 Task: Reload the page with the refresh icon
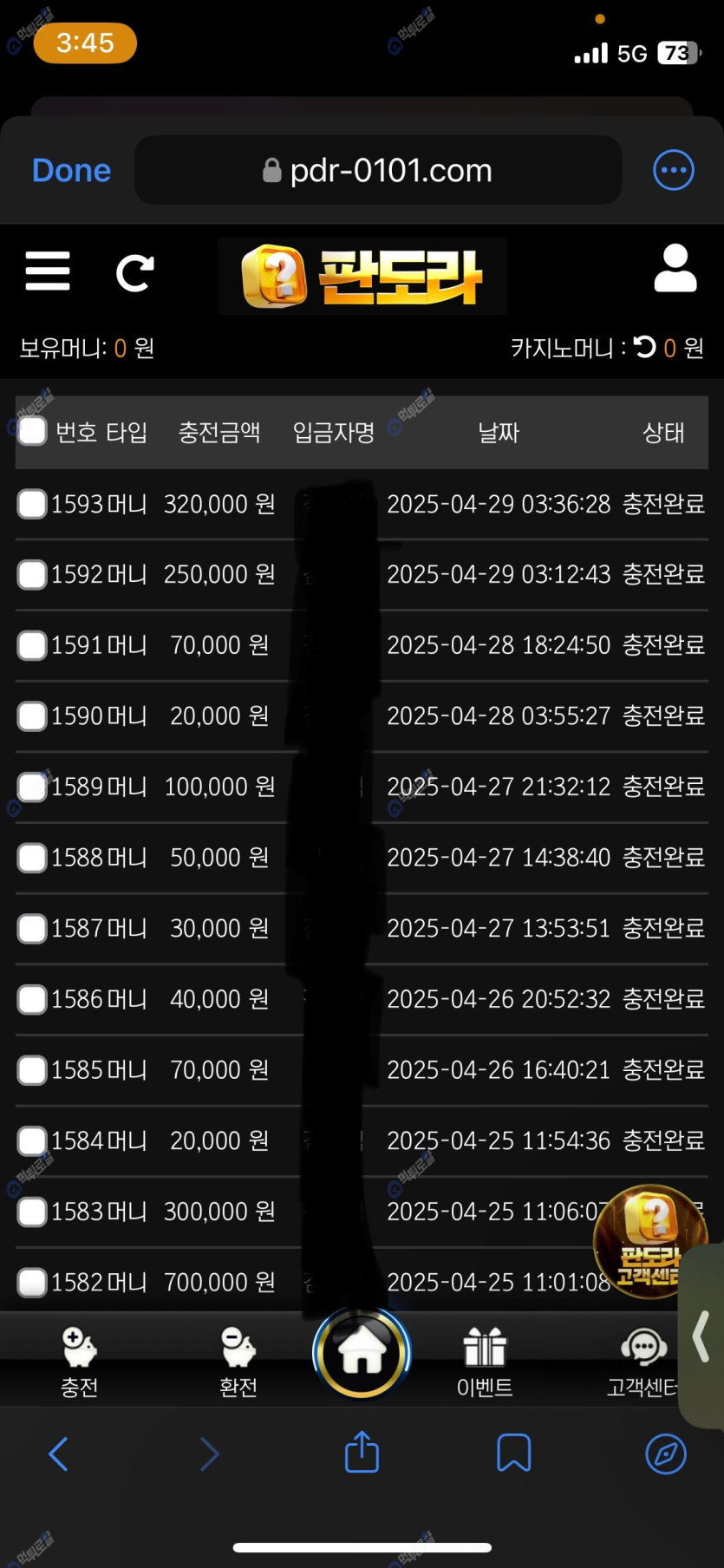(135, 272)
